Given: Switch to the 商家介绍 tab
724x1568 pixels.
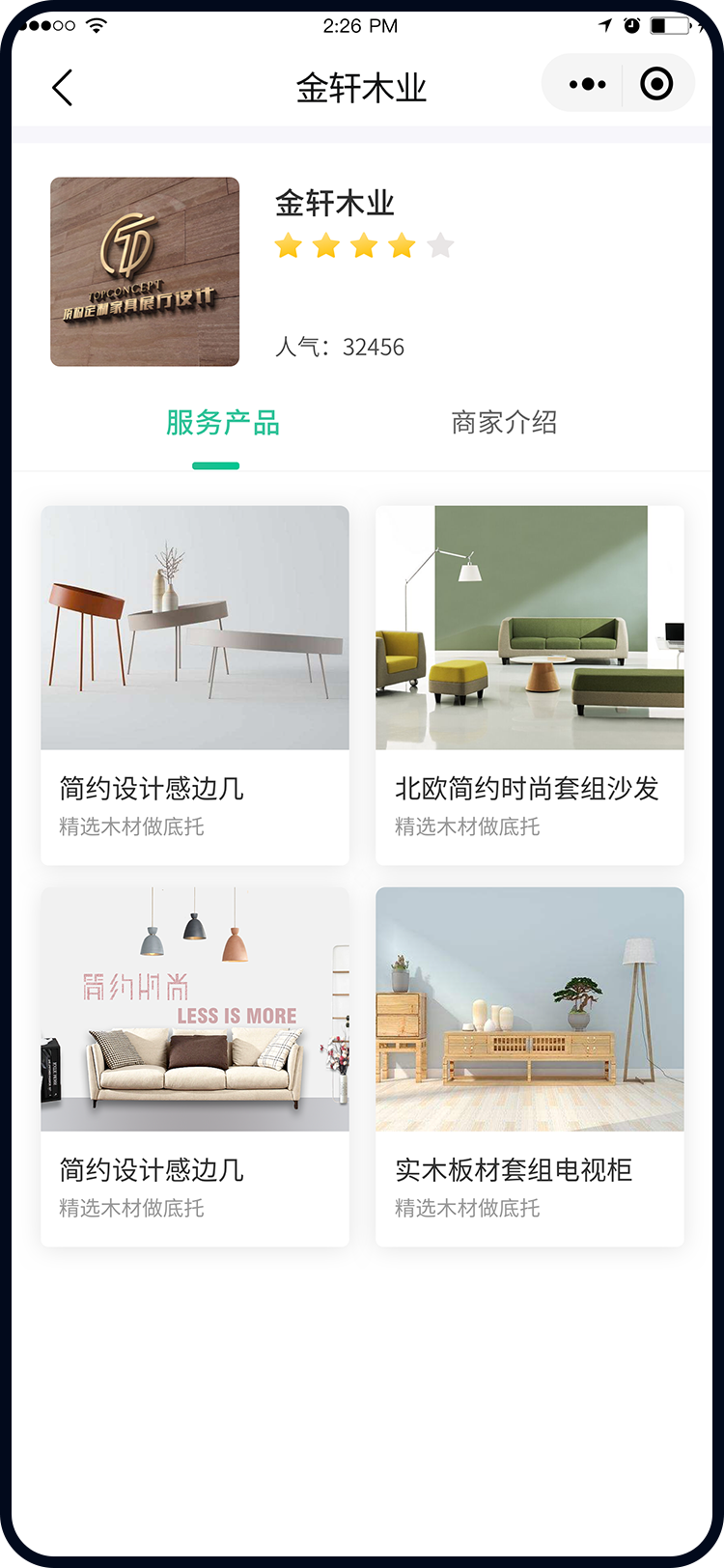Looking at the screenshot, I should (x=504, y=423).
